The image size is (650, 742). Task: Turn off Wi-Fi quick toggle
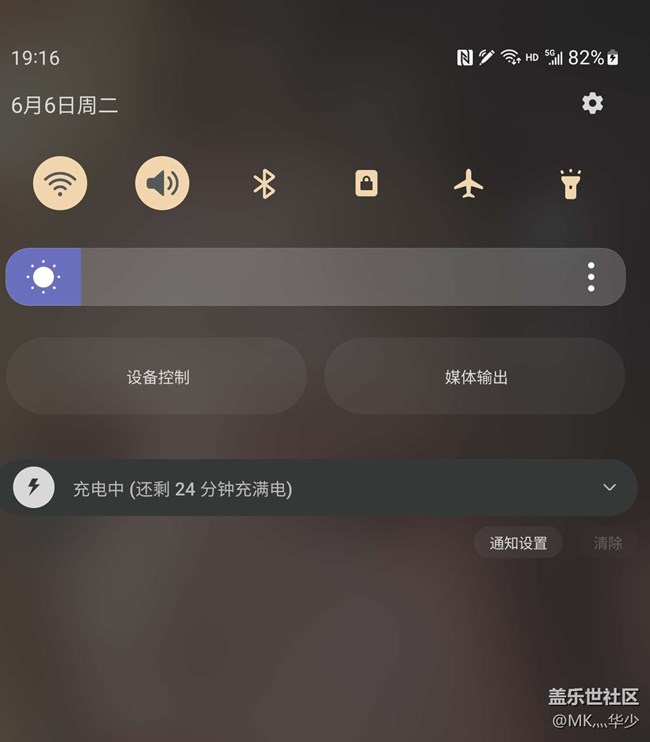[x=60, y=184]
